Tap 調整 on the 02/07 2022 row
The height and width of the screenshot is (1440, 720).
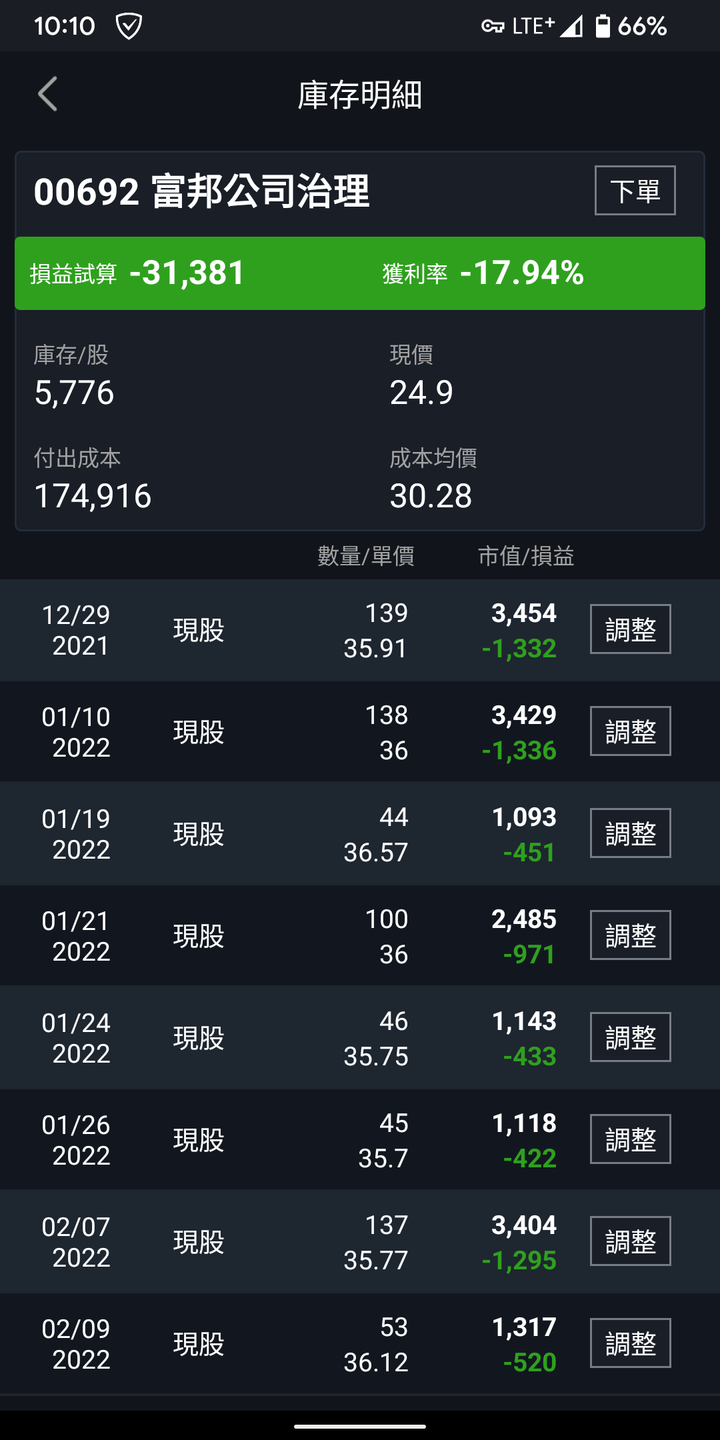(x=630, y=1241)
